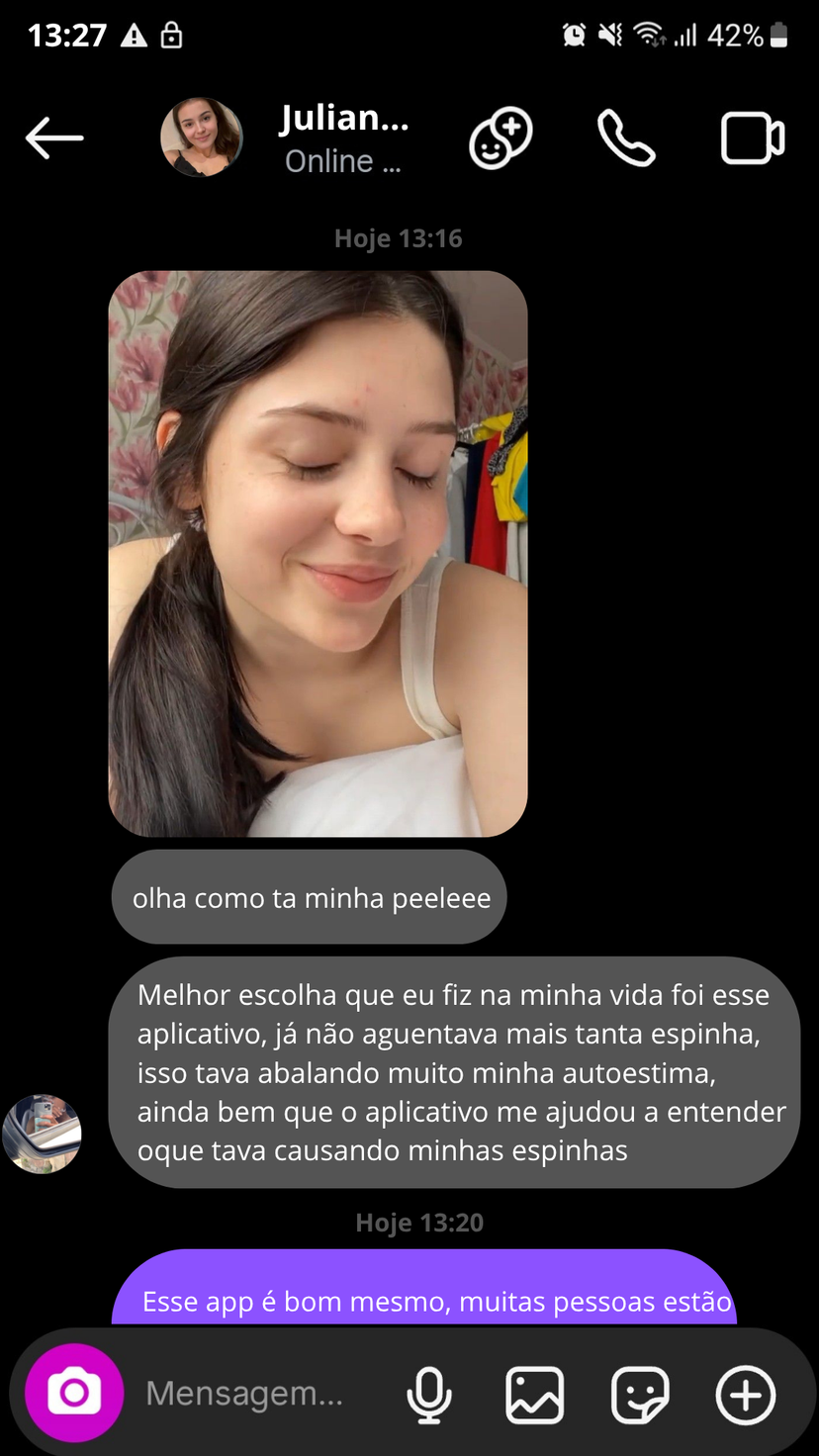Record a voice message with microphone
The width and height of the screenshot is (819, 1456).
click(x=429, y=1395)
